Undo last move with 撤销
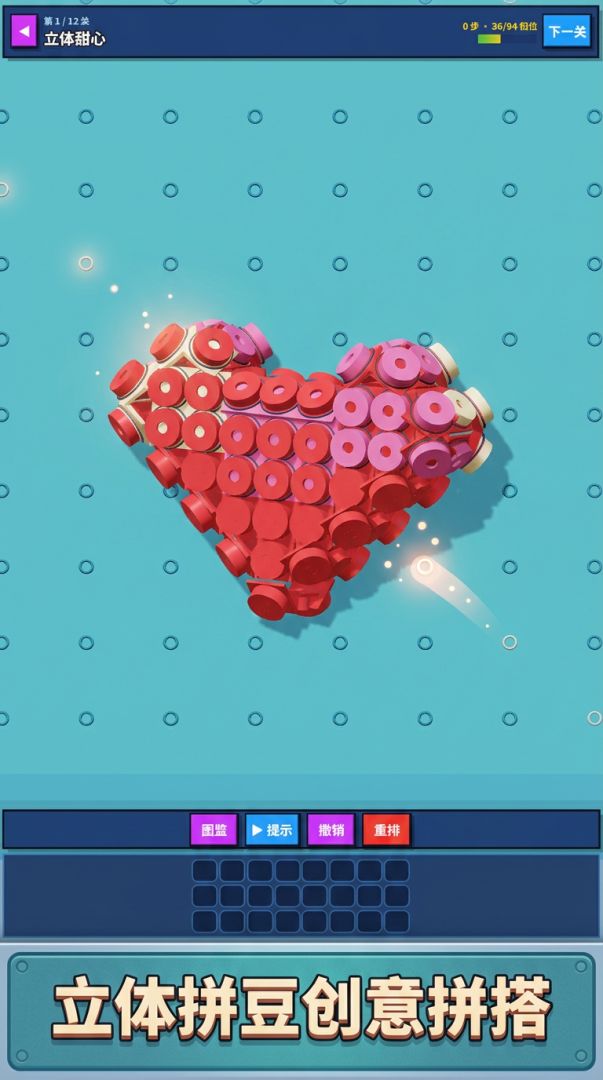 click(x=331, y=830)
